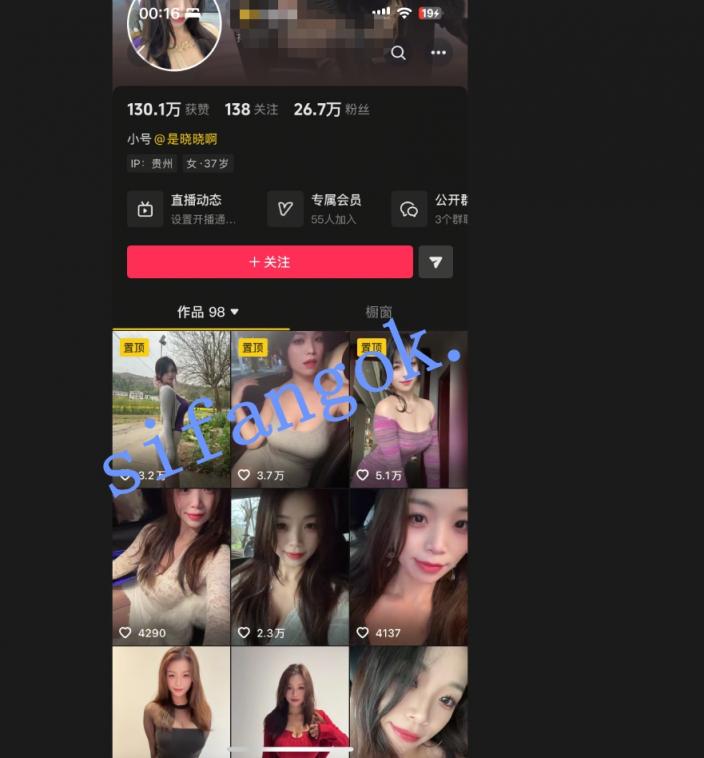Open the video with 4137 likes

tap(408, 566)
